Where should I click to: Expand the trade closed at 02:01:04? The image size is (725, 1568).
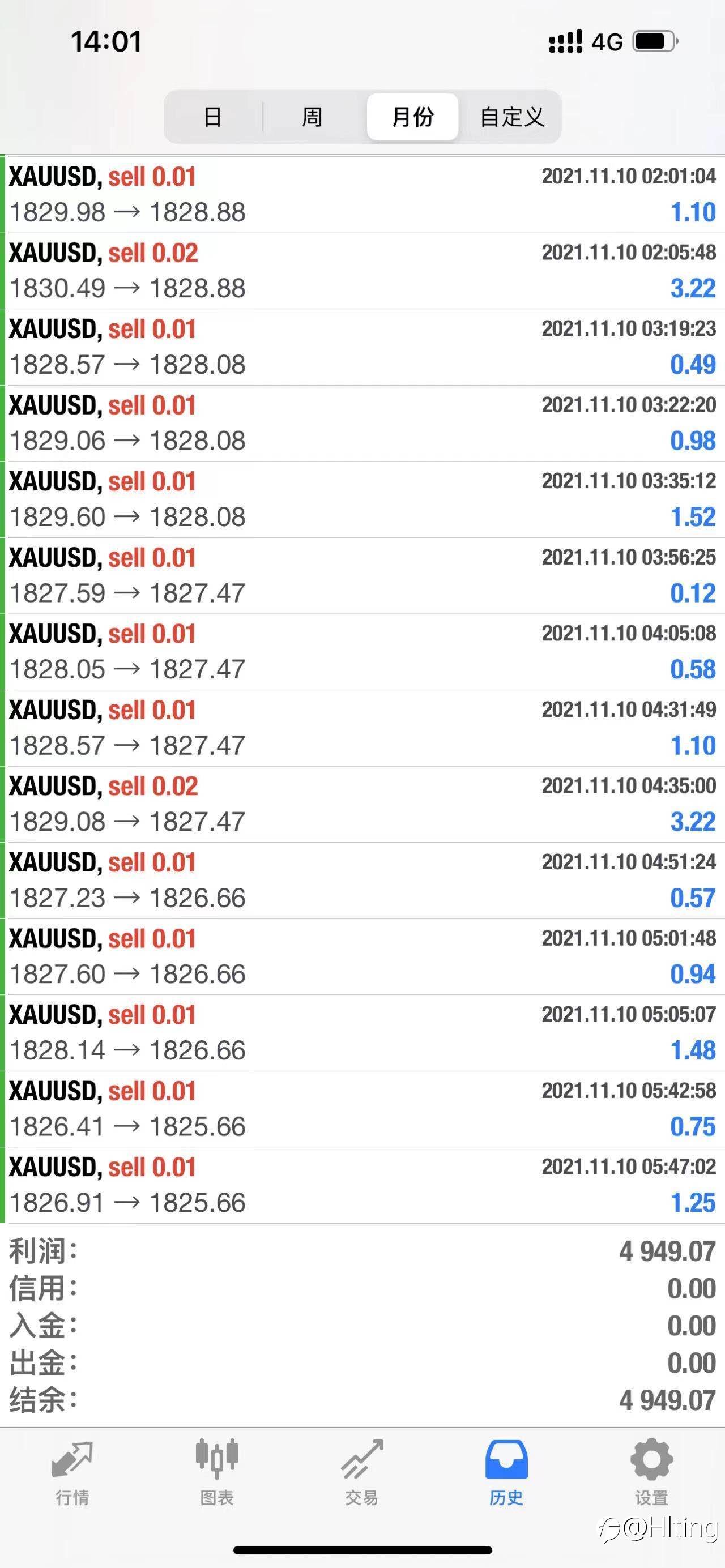click(x=364, y=195)
